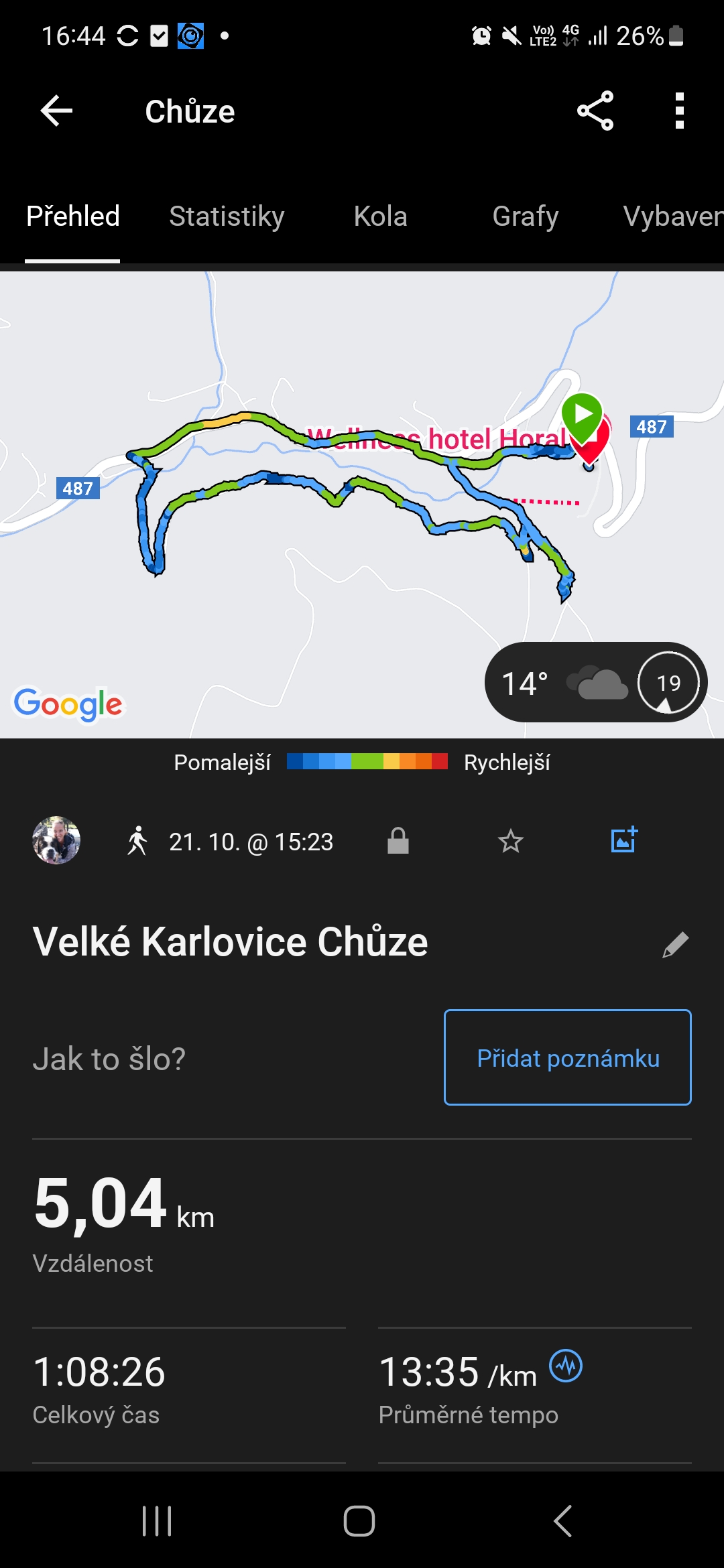The width and height of the screenshot is (724, 1568).
Task: Select the Vybavení tab
Action: click(672, 216)
